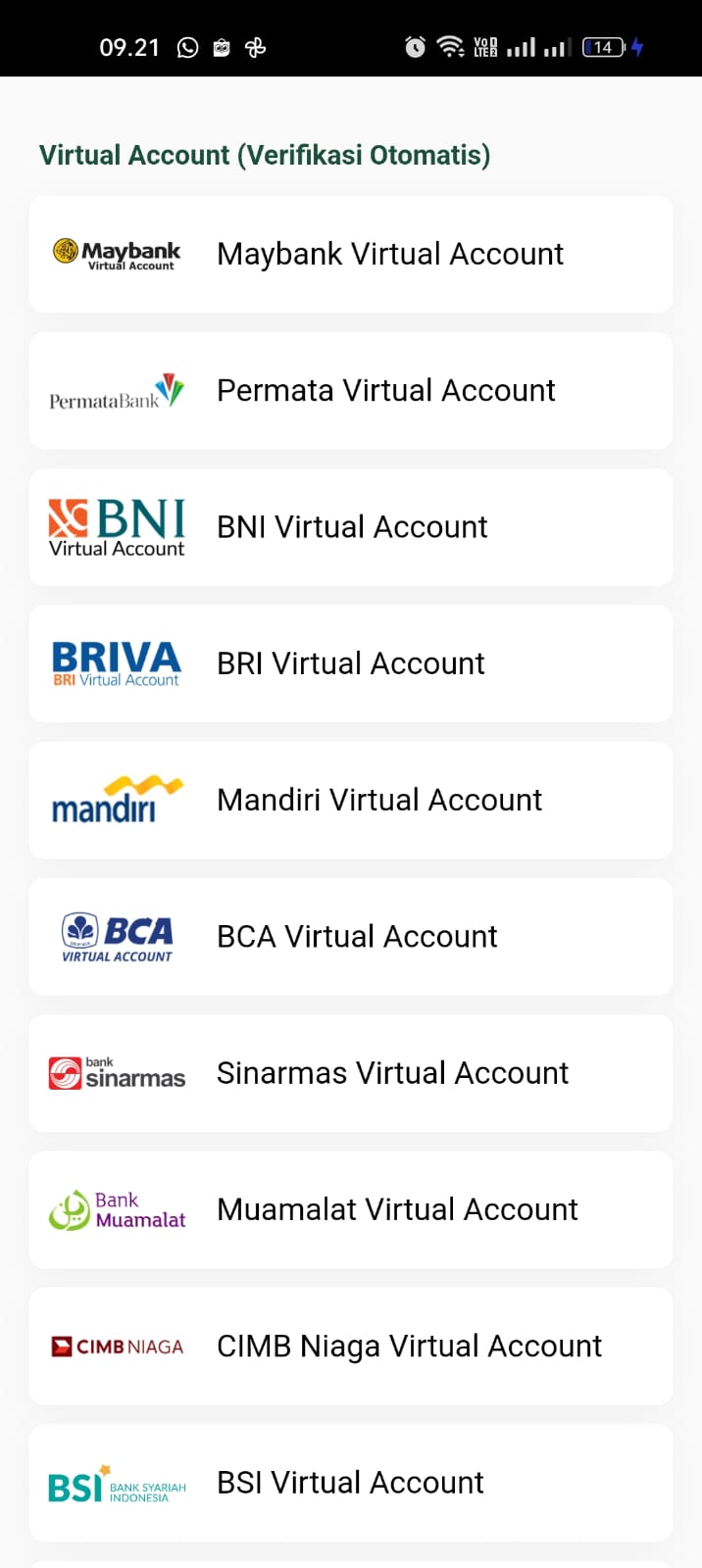Choose Sinarmas Virtual Account
This screenshot has width=702, height=1568.
point(350,1073)
